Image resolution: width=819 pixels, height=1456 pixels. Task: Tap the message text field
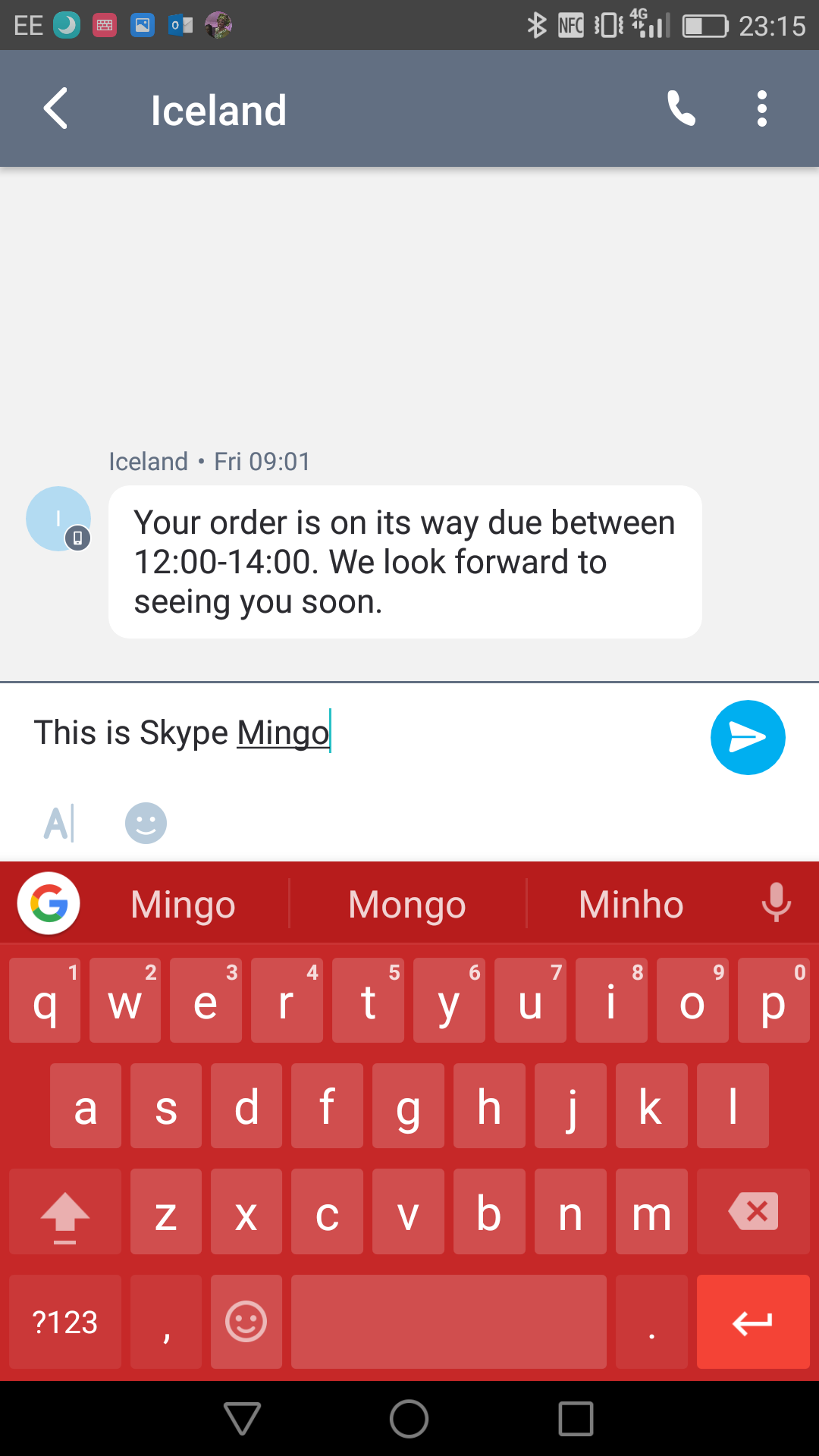point(364,733)
